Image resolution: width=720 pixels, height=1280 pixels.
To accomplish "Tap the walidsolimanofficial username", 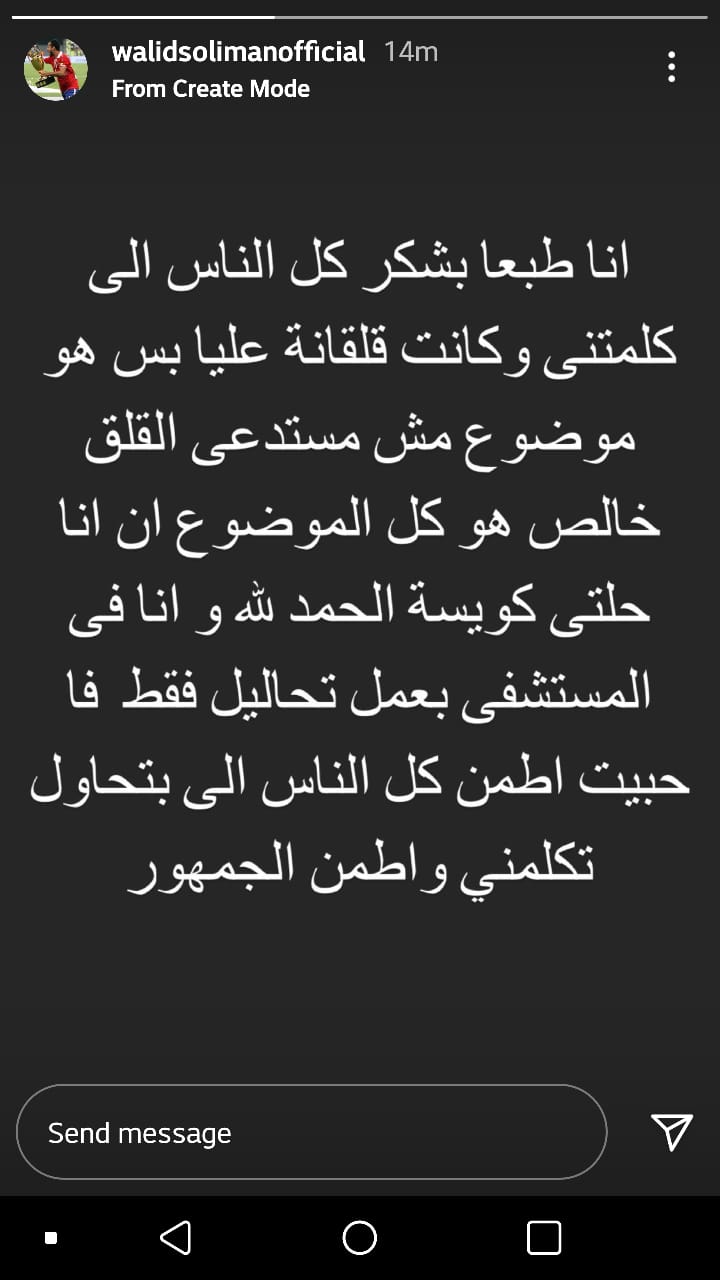I will pyautogui.click(x=239, y=52).
